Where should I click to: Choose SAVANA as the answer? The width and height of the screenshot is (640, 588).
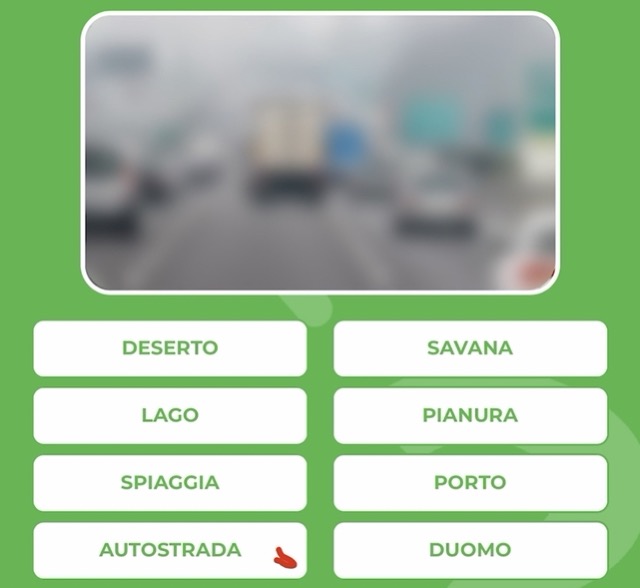pos(470,348)
